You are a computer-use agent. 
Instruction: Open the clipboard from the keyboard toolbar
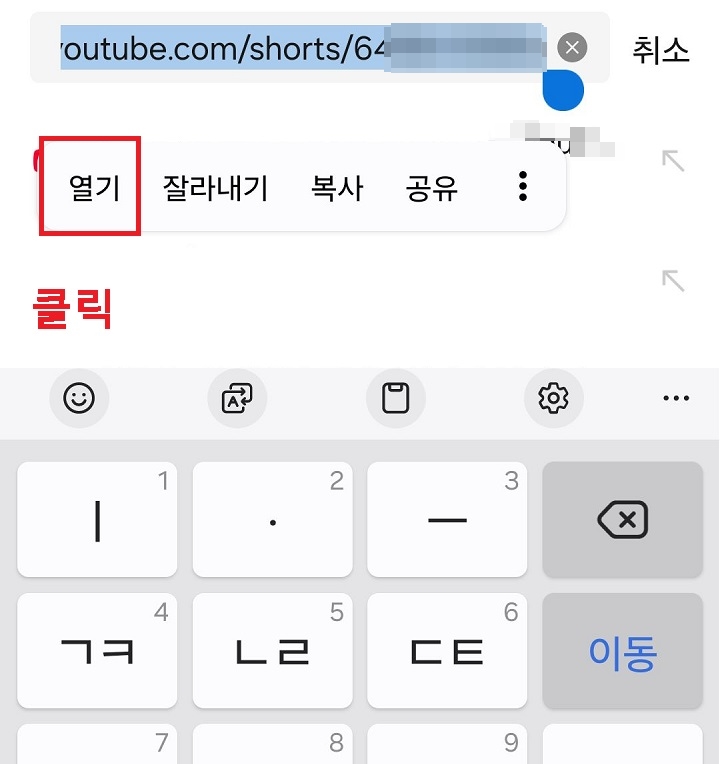pyautogui.click(x=396, y=397)
